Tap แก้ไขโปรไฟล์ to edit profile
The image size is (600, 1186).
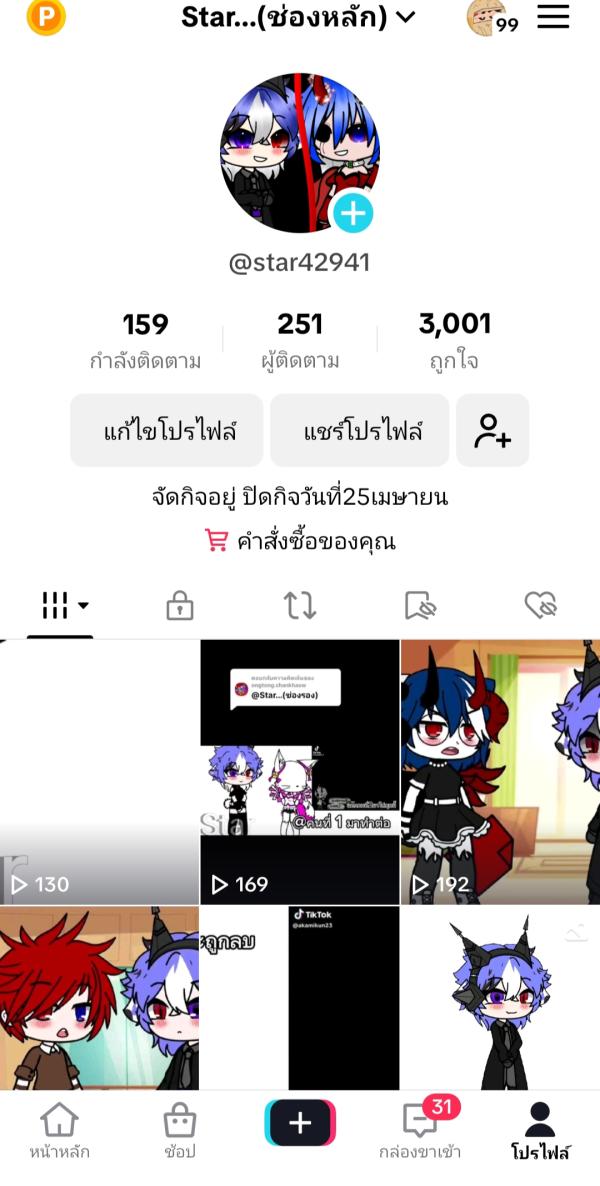pos(167,431)
